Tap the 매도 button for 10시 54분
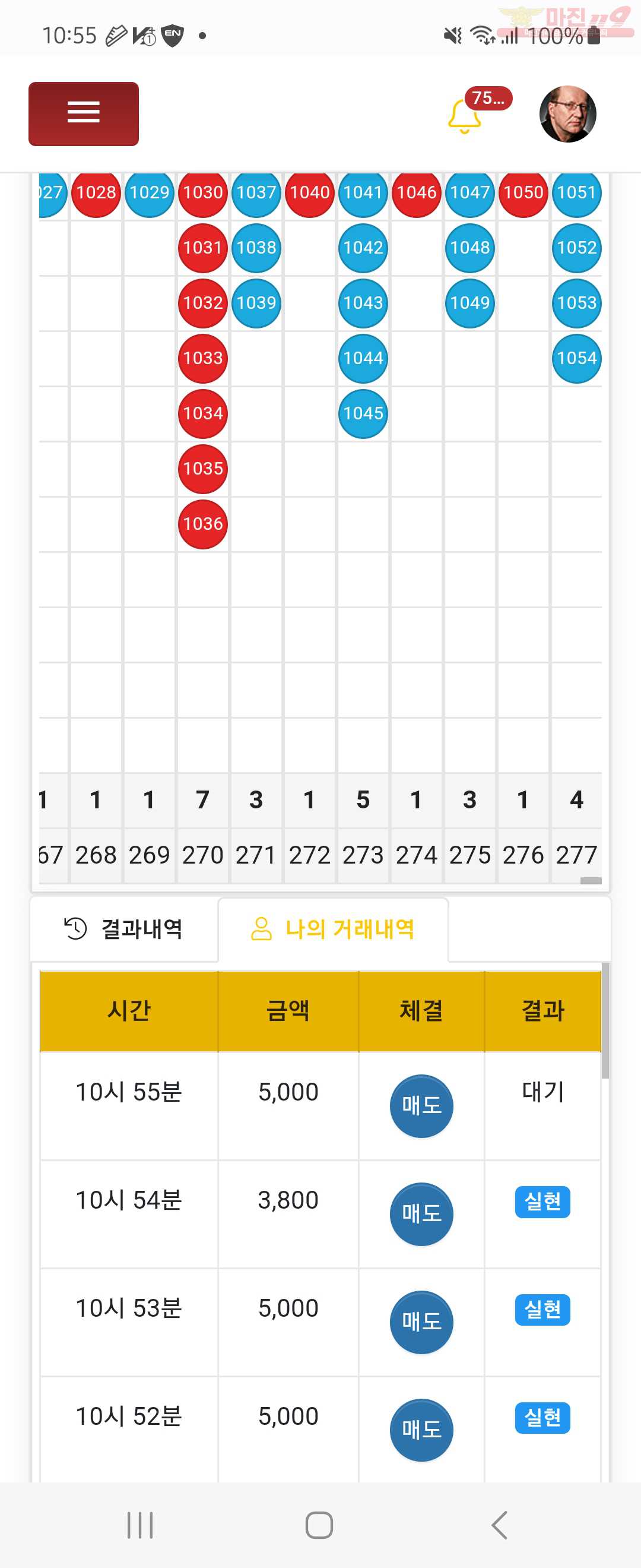641x1568 pixels. (x=421, y=1214)
